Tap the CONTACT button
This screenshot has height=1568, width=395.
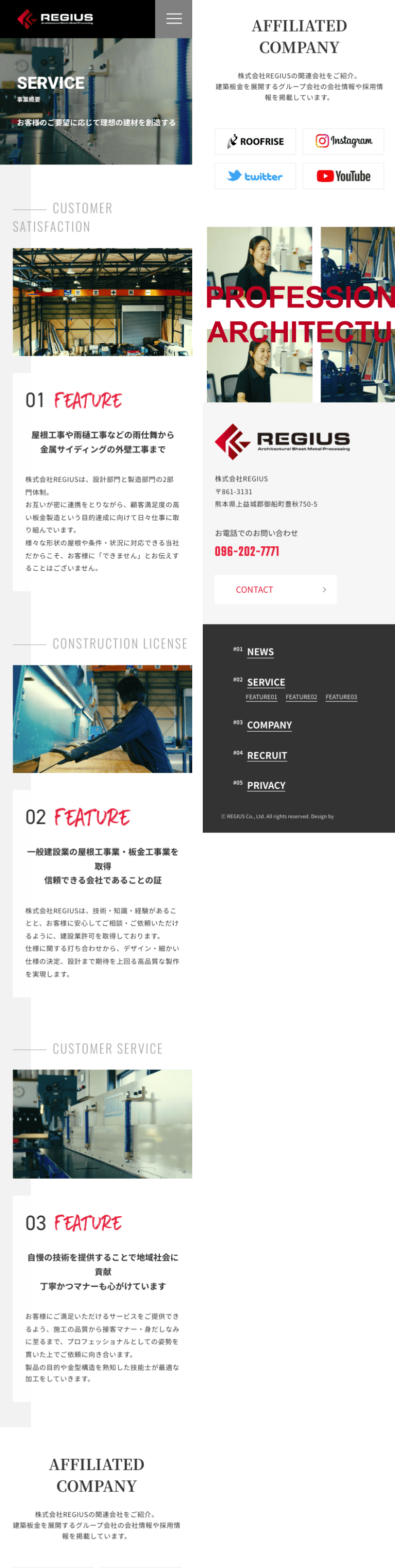[x=275, y=589]
